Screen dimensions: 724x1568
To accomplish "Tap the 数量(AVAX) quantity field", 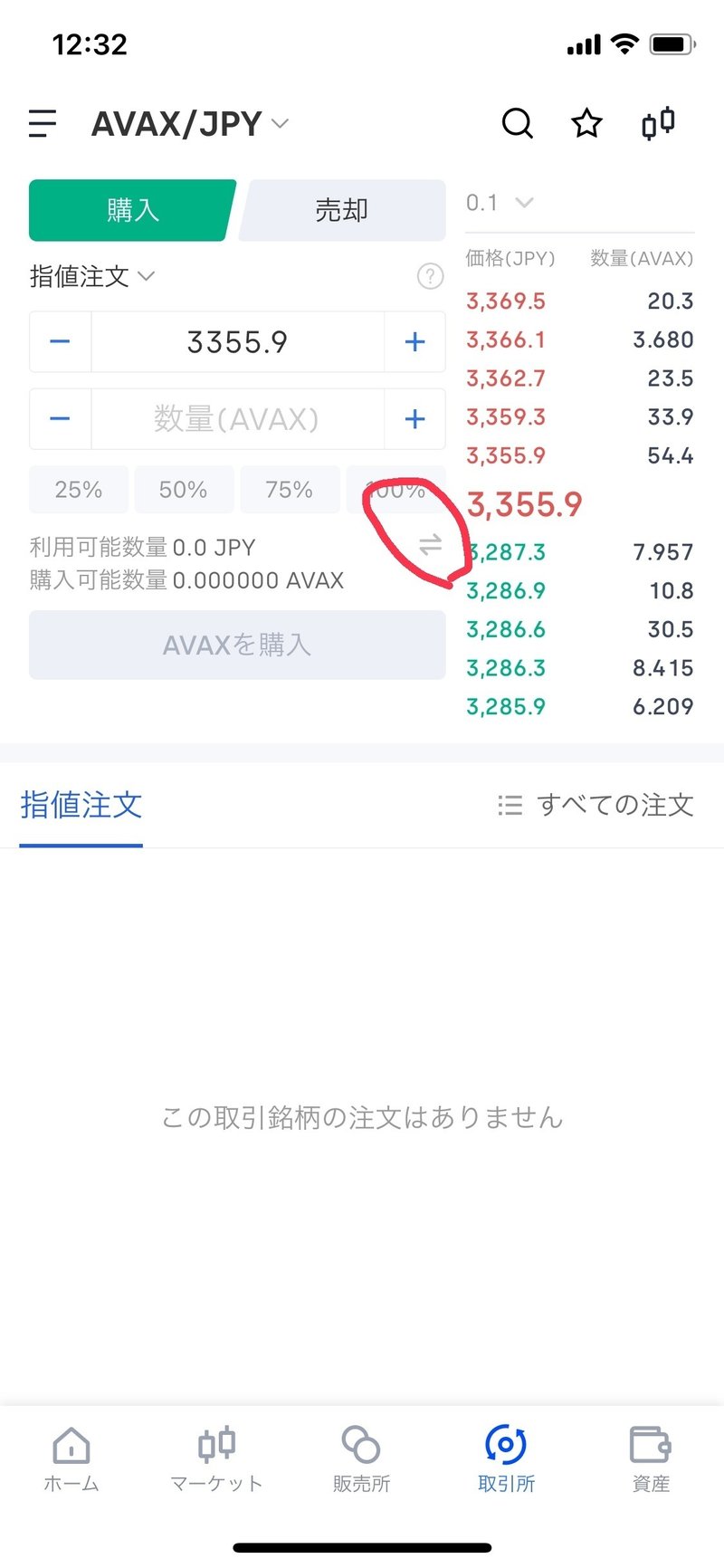I will [x=237, y=419].
